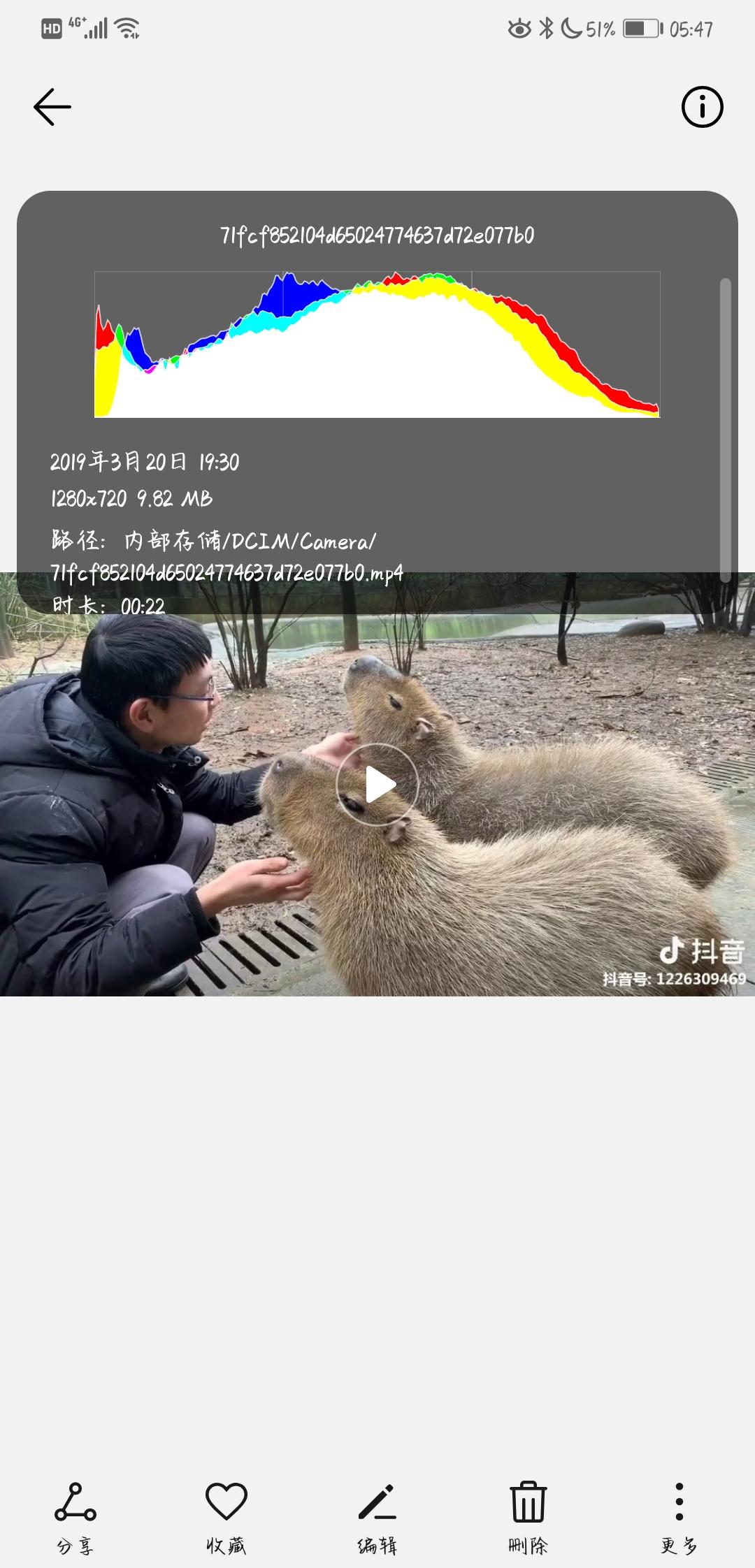Open the 更多 options menu

[x=679, y=1516]
